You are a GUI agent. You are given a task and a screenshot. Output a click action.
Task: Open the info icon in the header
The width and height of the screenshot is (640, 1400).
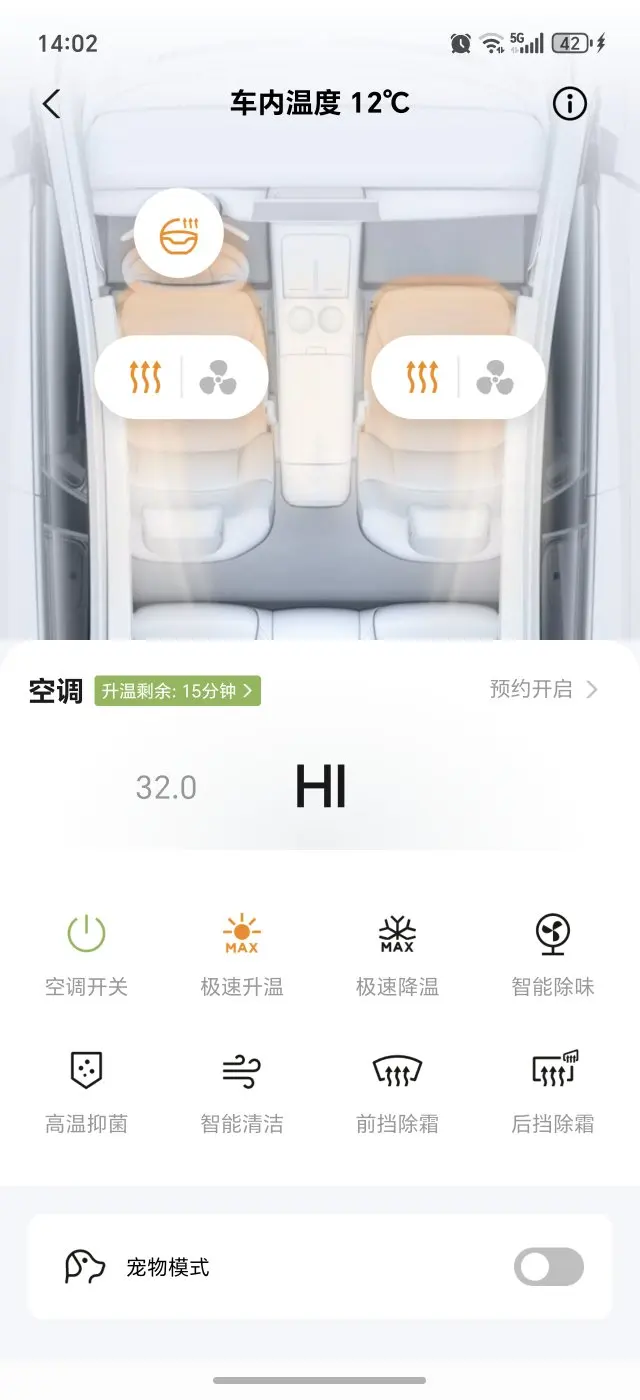[x=570, y=103]
